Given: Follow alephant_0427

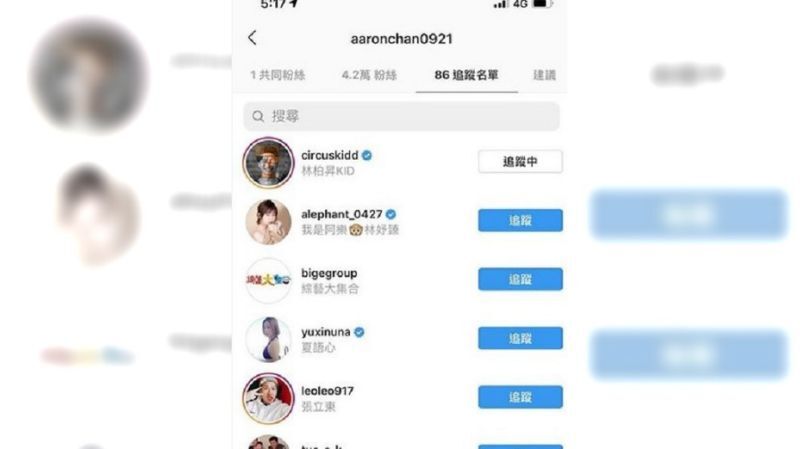Looking at the screenshot, I should coord(520,220).
